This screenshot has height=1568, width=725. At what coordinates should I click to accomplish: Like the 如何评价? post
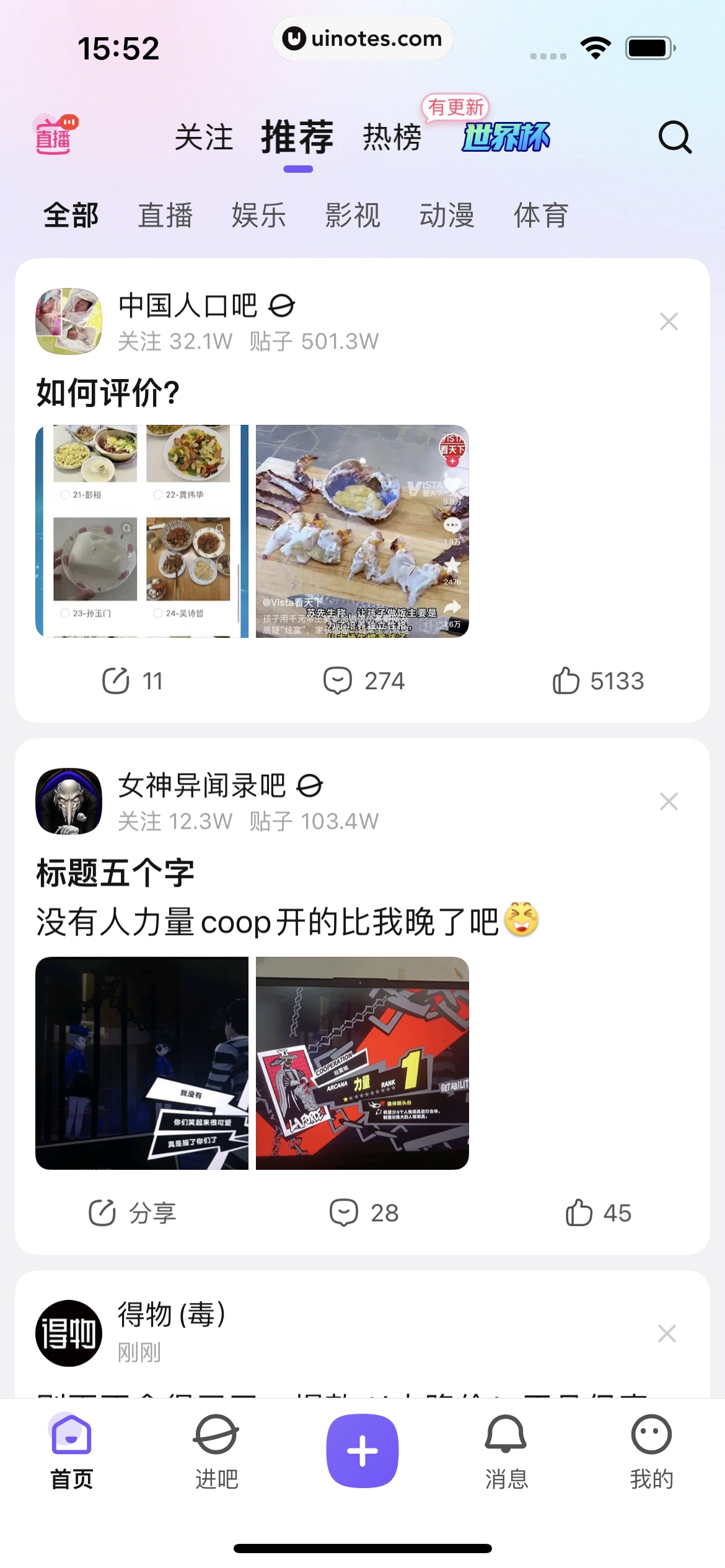[x=598, y=681]
